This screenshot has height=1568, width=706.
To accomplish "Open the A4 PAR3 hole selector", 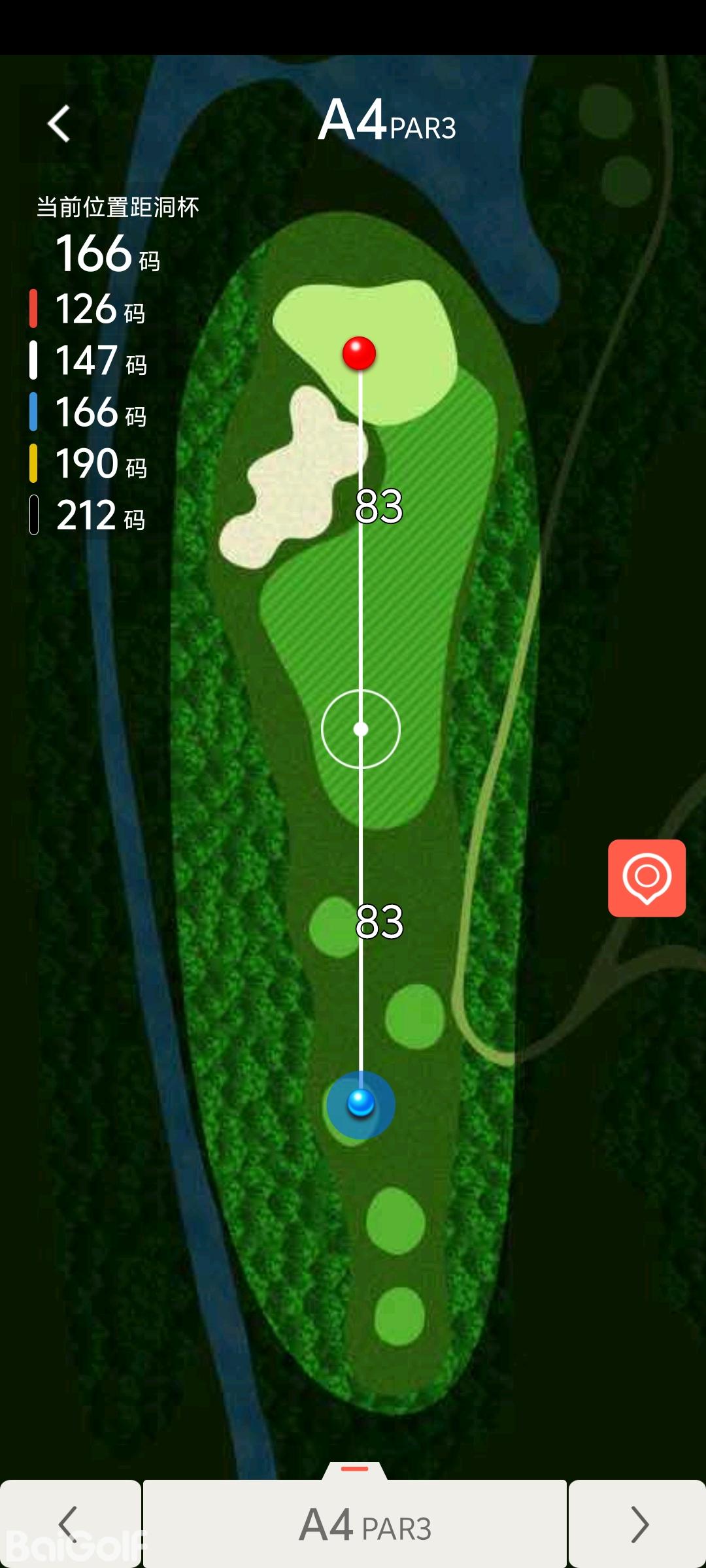I will [355, 1524].
